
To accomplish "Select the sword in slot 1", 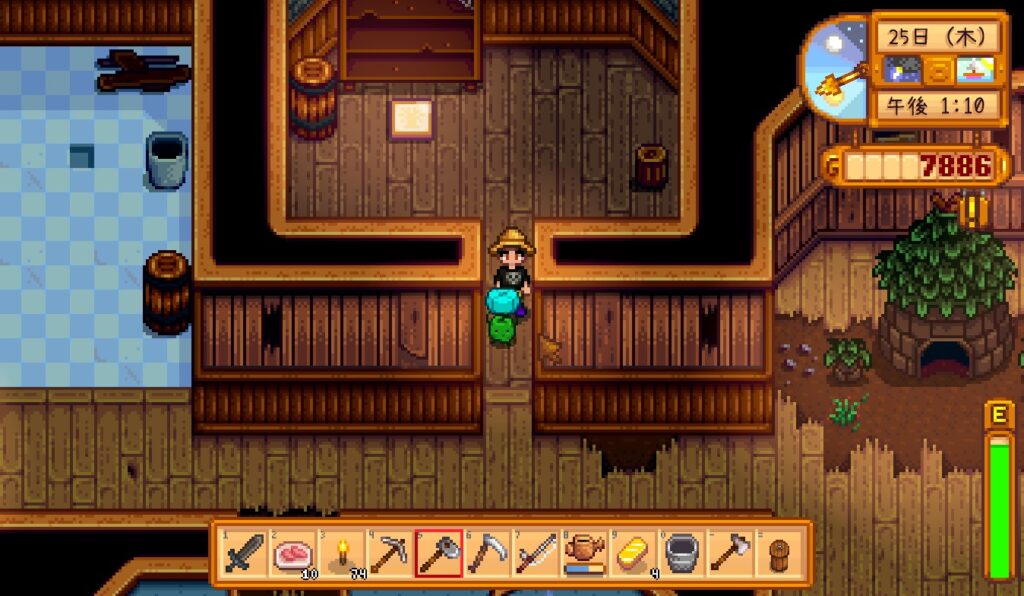I will coord(245,554).
